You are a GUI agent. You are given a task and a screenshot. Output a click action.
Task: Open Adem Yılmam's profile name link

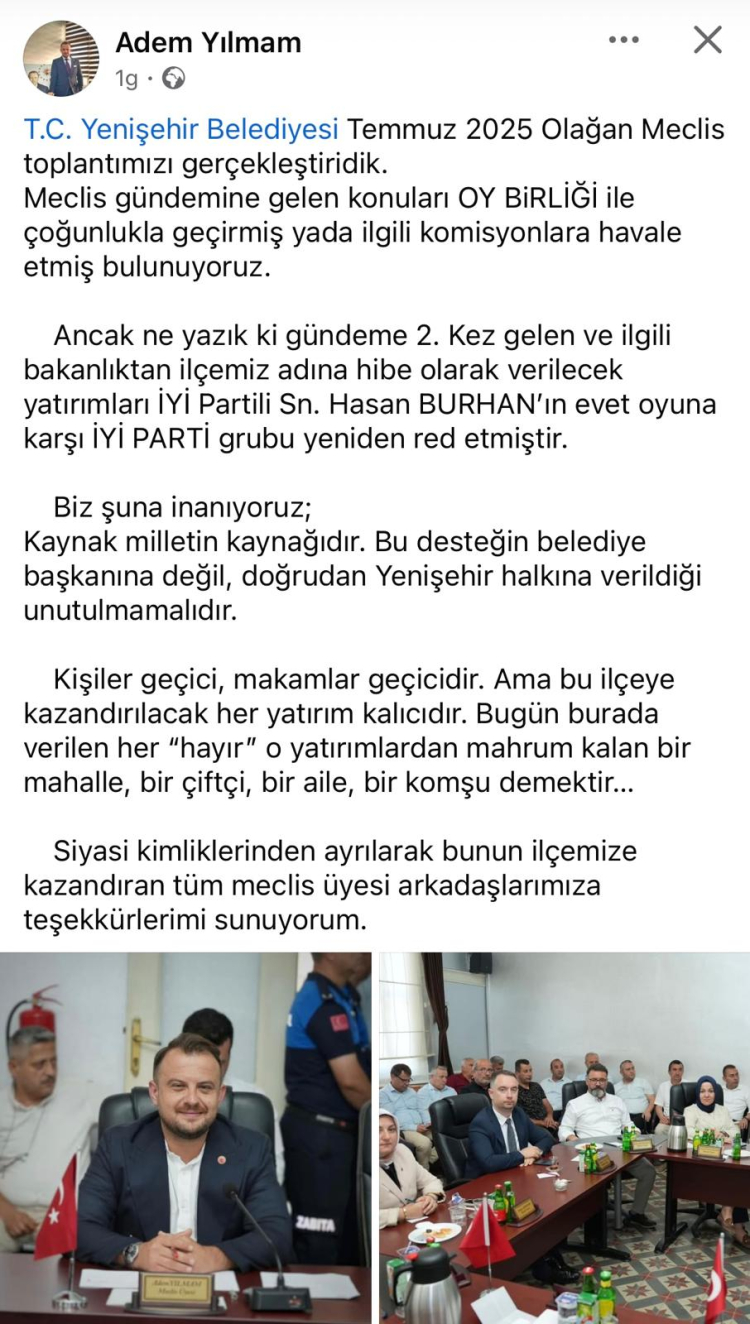click(x=208, y=42)
